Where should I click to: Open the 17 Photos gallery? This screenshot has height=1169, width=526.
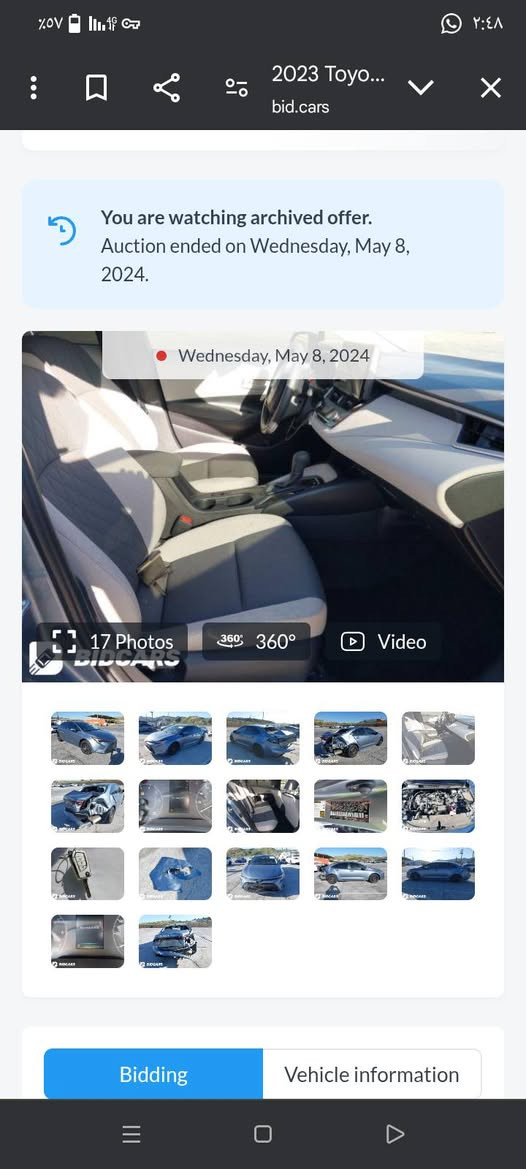coord(113,642)
